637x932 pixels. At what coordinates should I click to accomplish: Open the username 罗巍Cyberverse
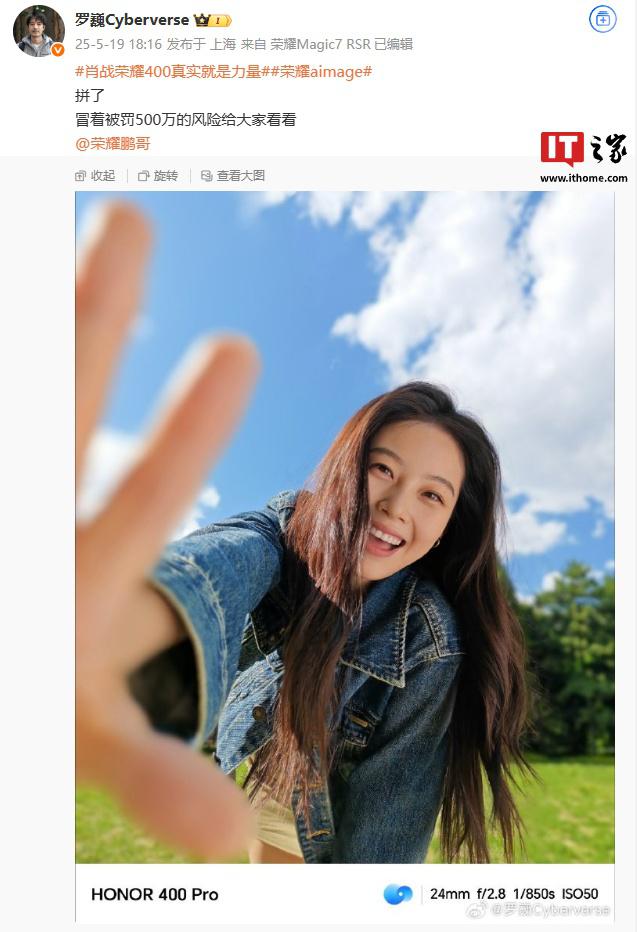click(133, 20)
